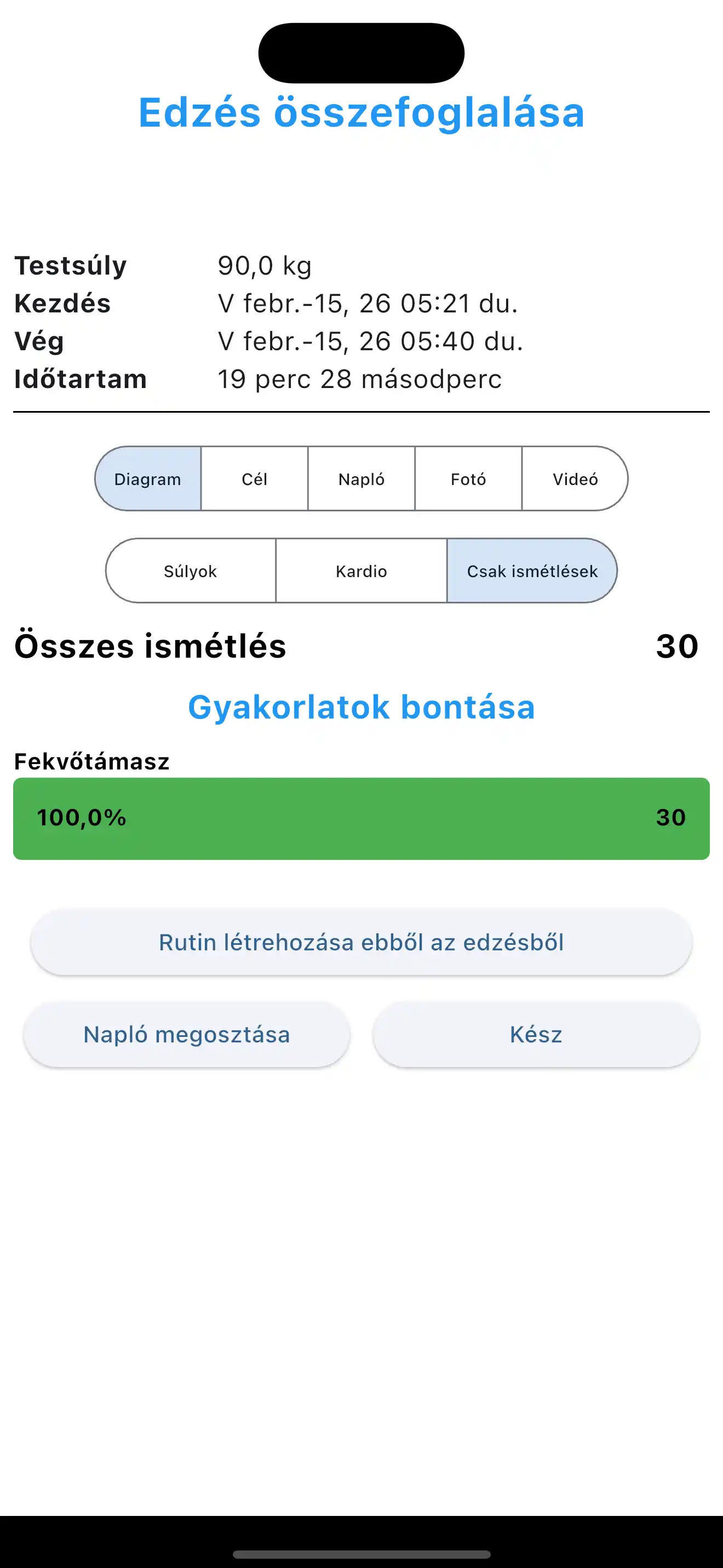Viewport: 723px width, 1568px height.
Task: Select the Fekvőtámasz progress bar
Action: 361,819
